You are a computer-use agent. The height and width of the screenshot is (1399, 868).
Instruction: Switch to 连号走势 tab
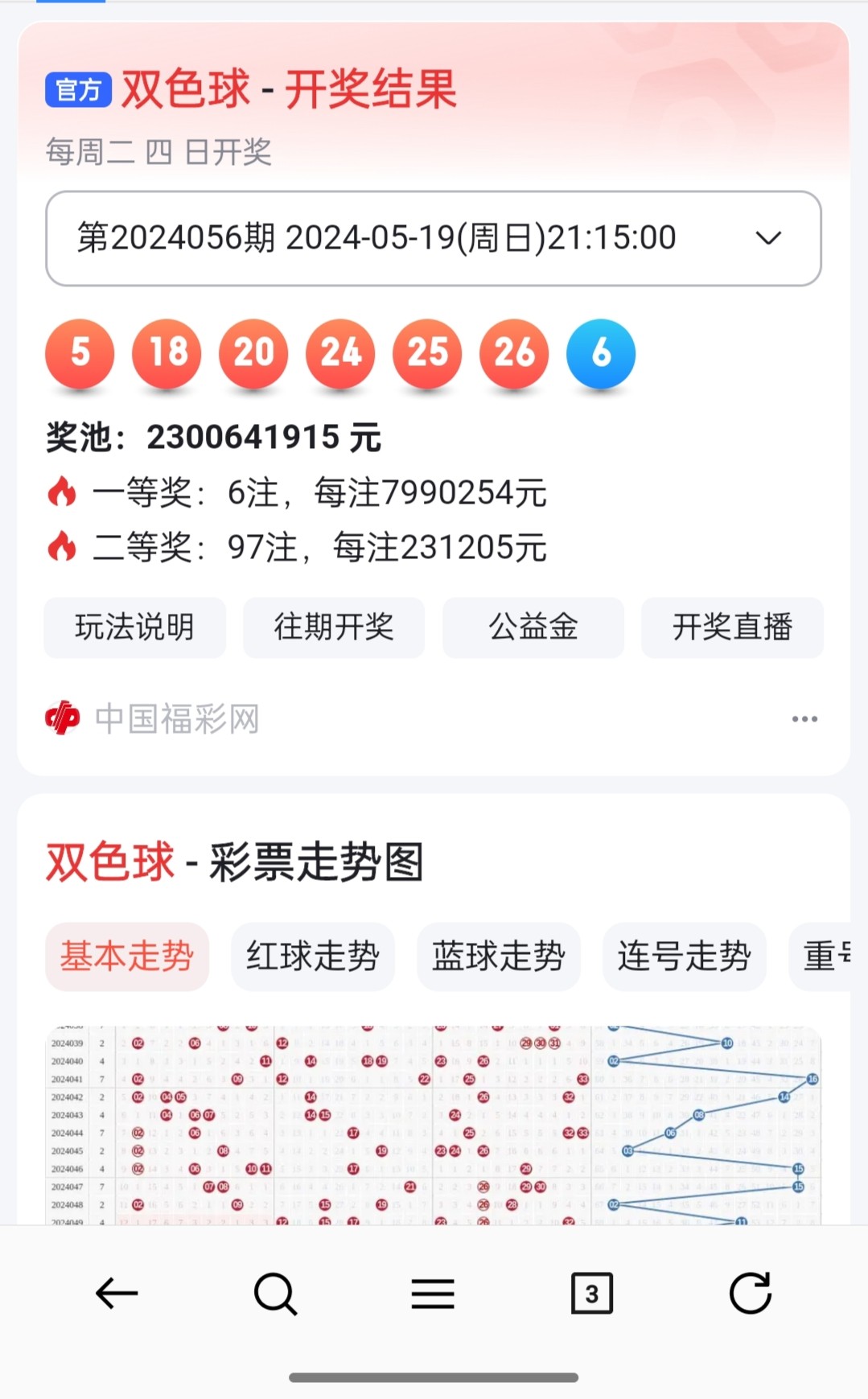pos(685,957)
